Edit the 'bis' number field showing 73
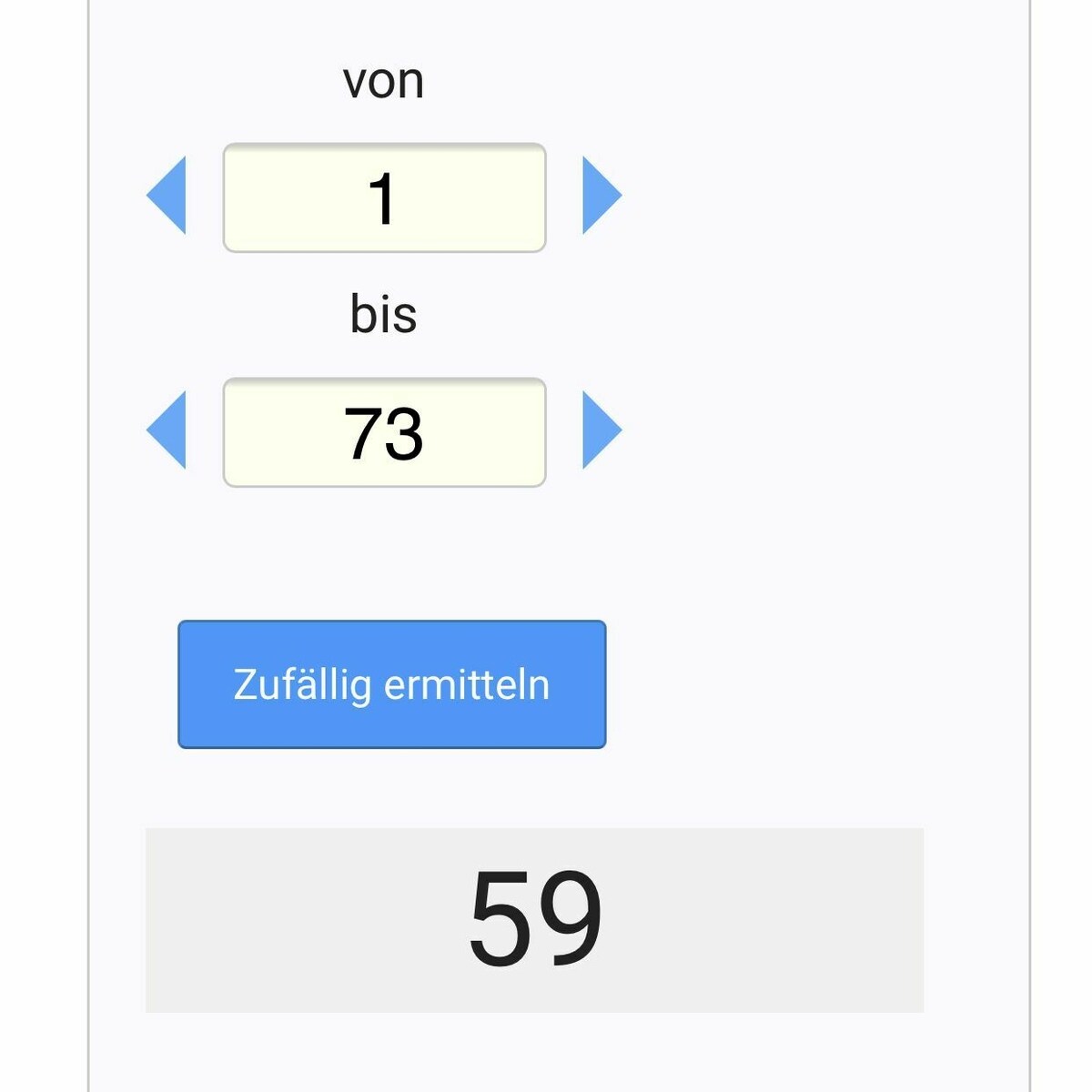The height and width of the screenshot is (1092, 1092). tap(384, 432)
